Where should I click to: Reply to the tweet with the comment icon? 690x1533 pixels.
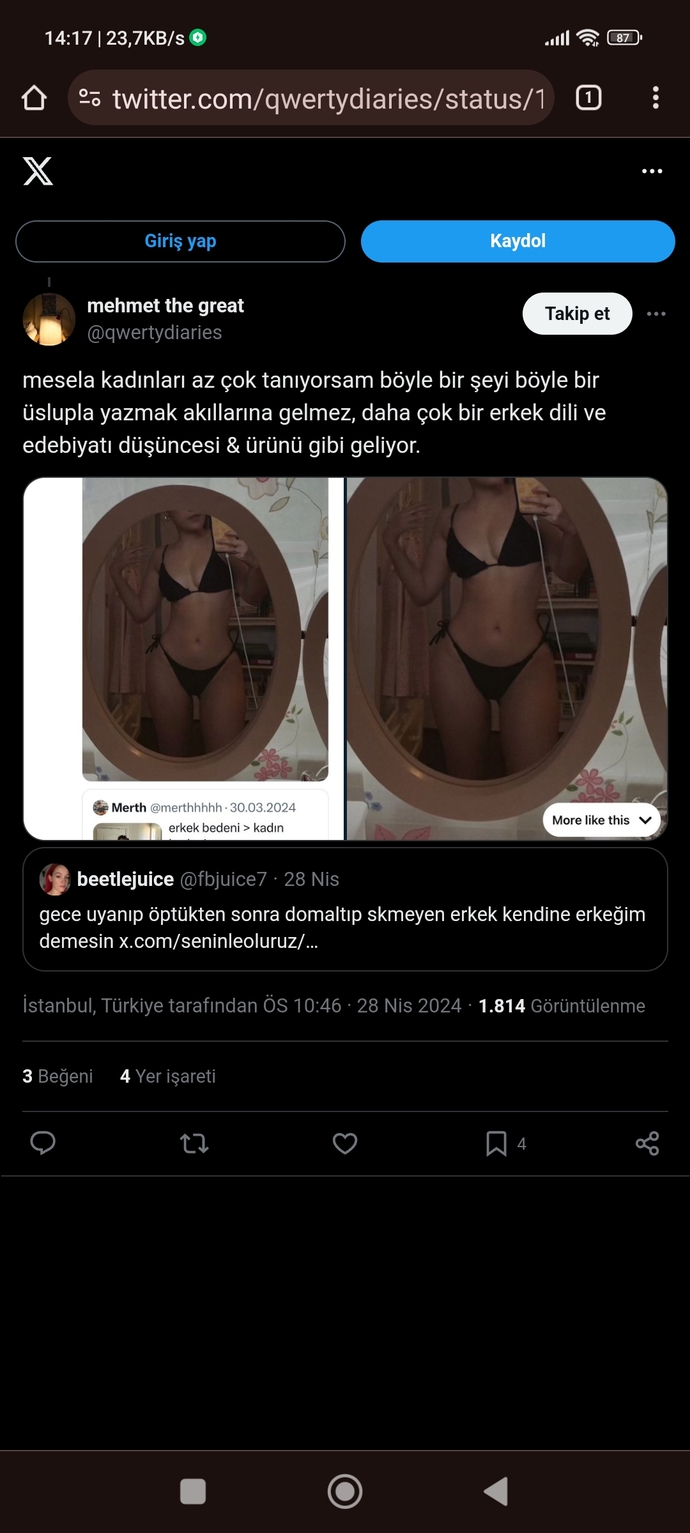[43, 1143]
